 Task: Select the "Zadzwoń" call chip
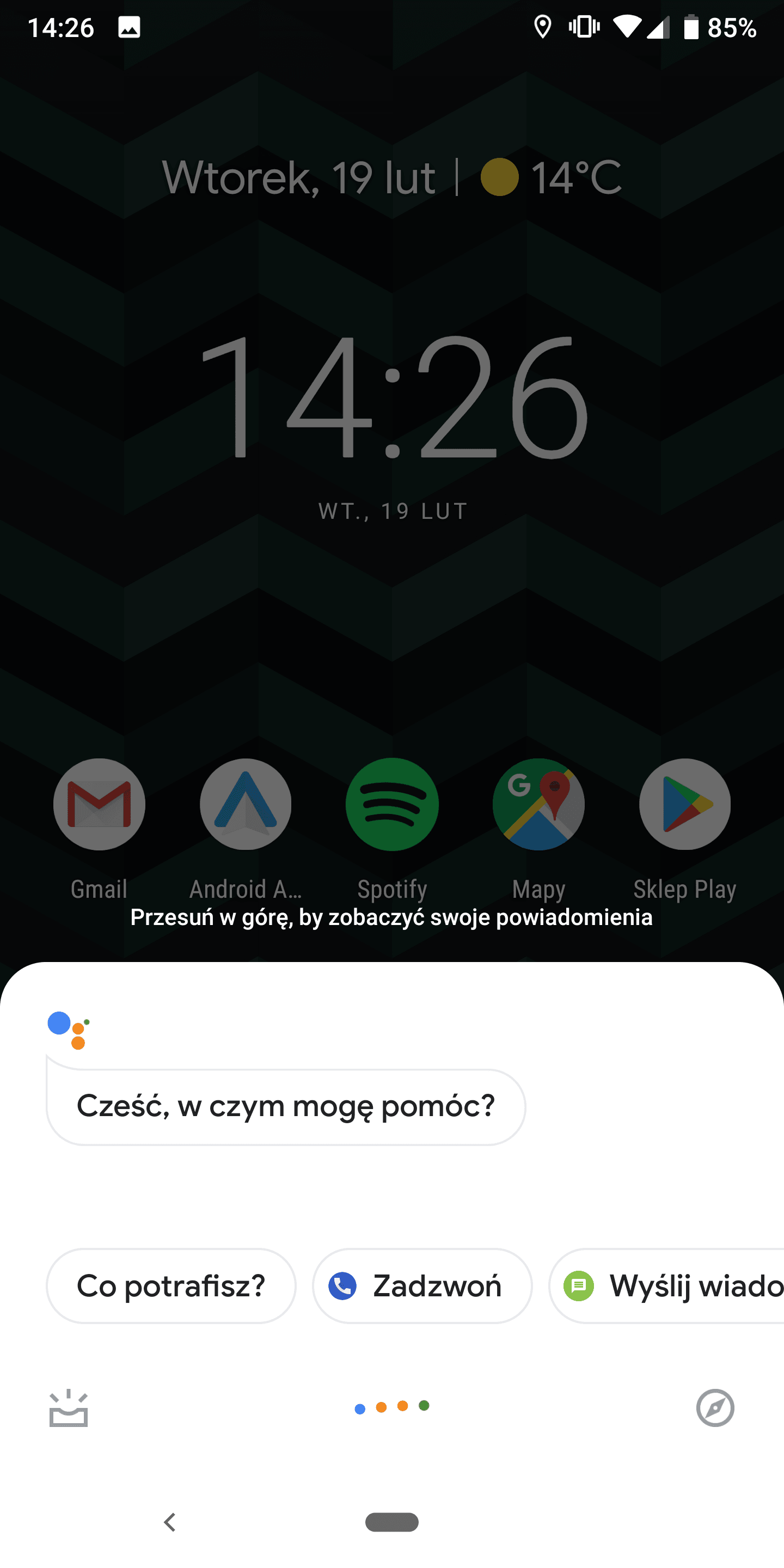coord(422,1285)
